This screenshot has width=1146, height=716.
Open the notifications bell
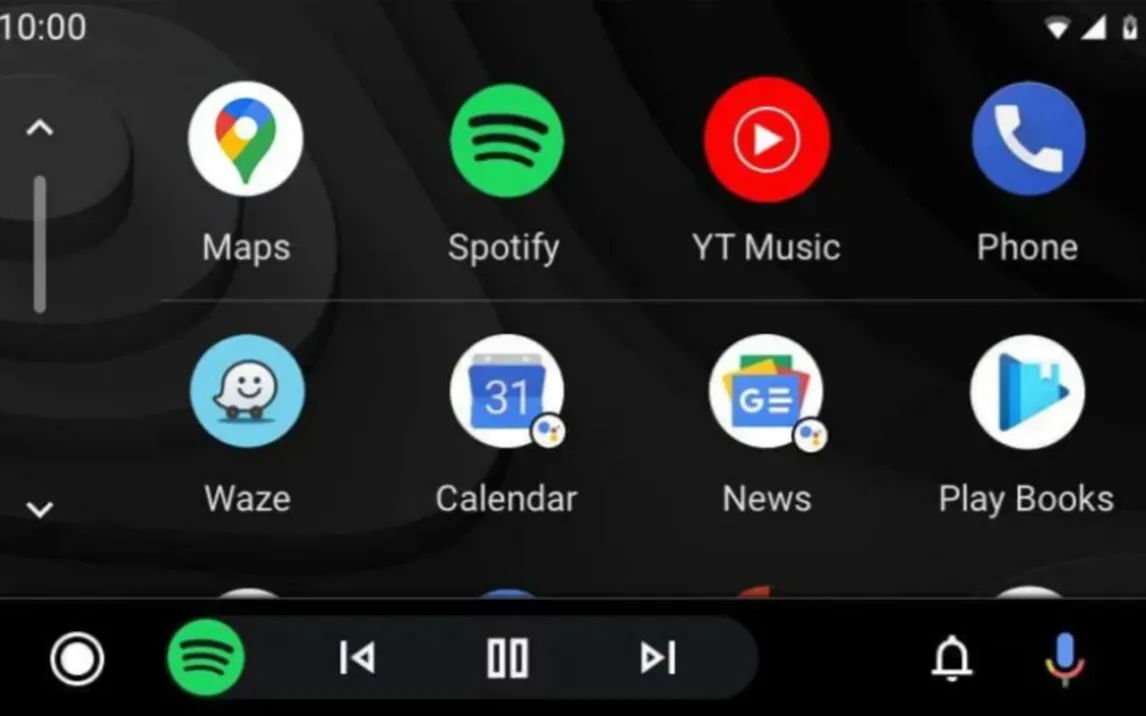pos(952,658)
